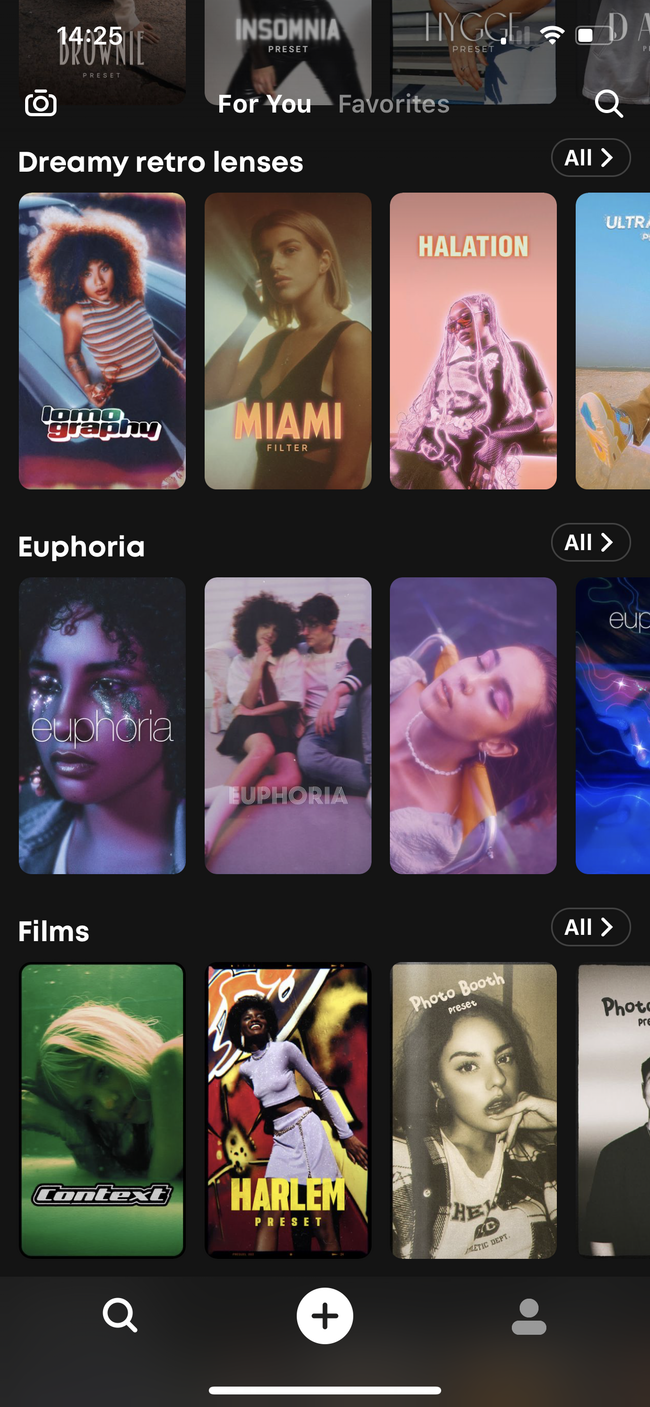Image resolution: width=650 pixels, height=1407 pixels.
Task: Select the For You tab
Action: point(264,104)
